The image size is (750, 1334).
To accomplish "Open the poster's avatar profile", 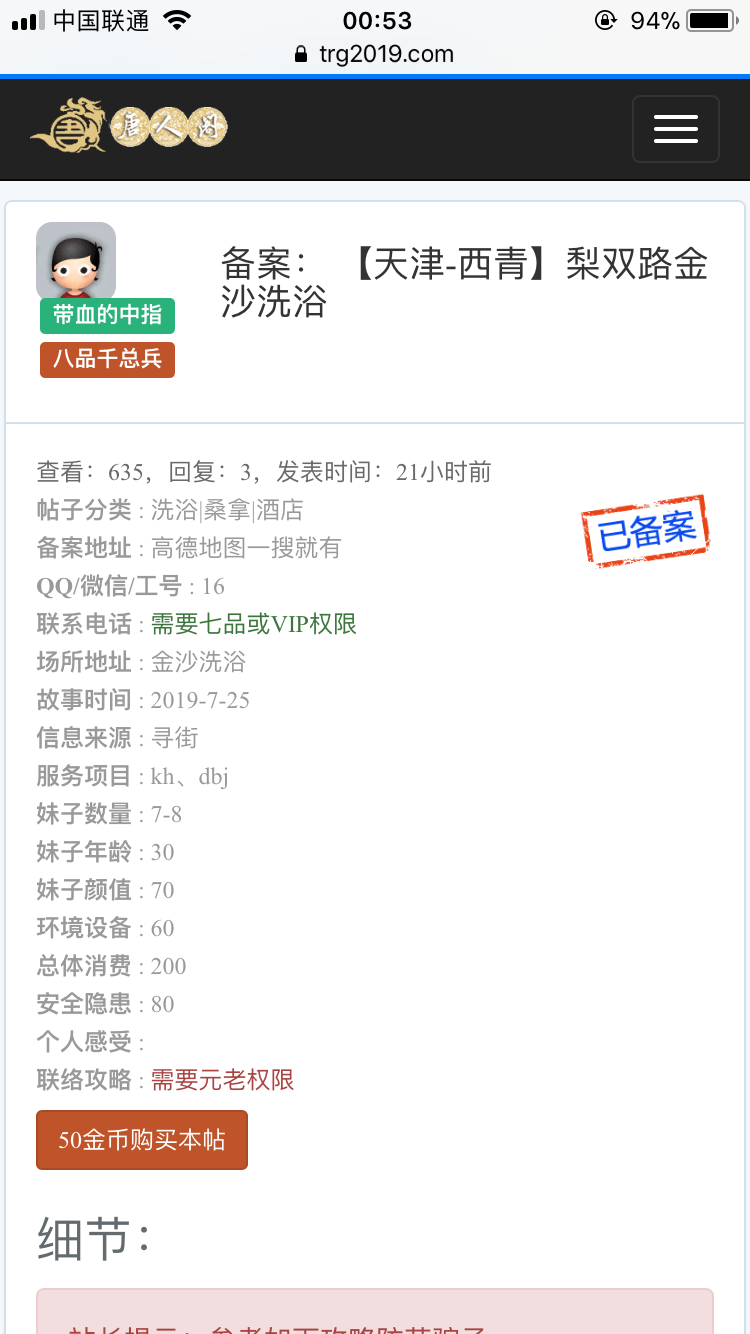I will [76, 260].
